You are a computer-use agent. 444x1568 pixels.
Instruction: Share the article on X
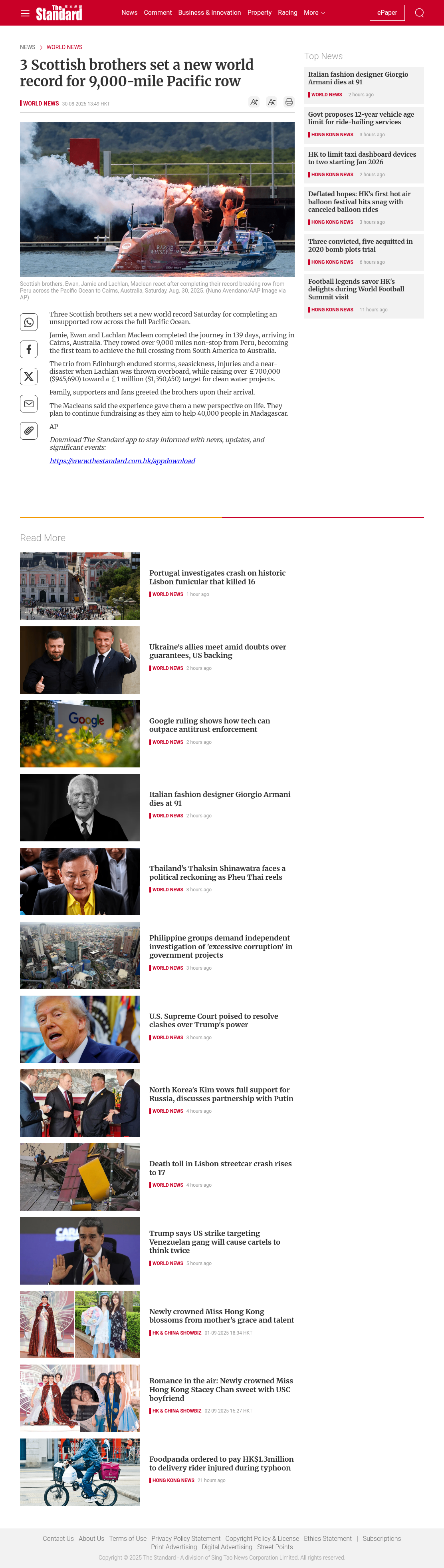29,377
